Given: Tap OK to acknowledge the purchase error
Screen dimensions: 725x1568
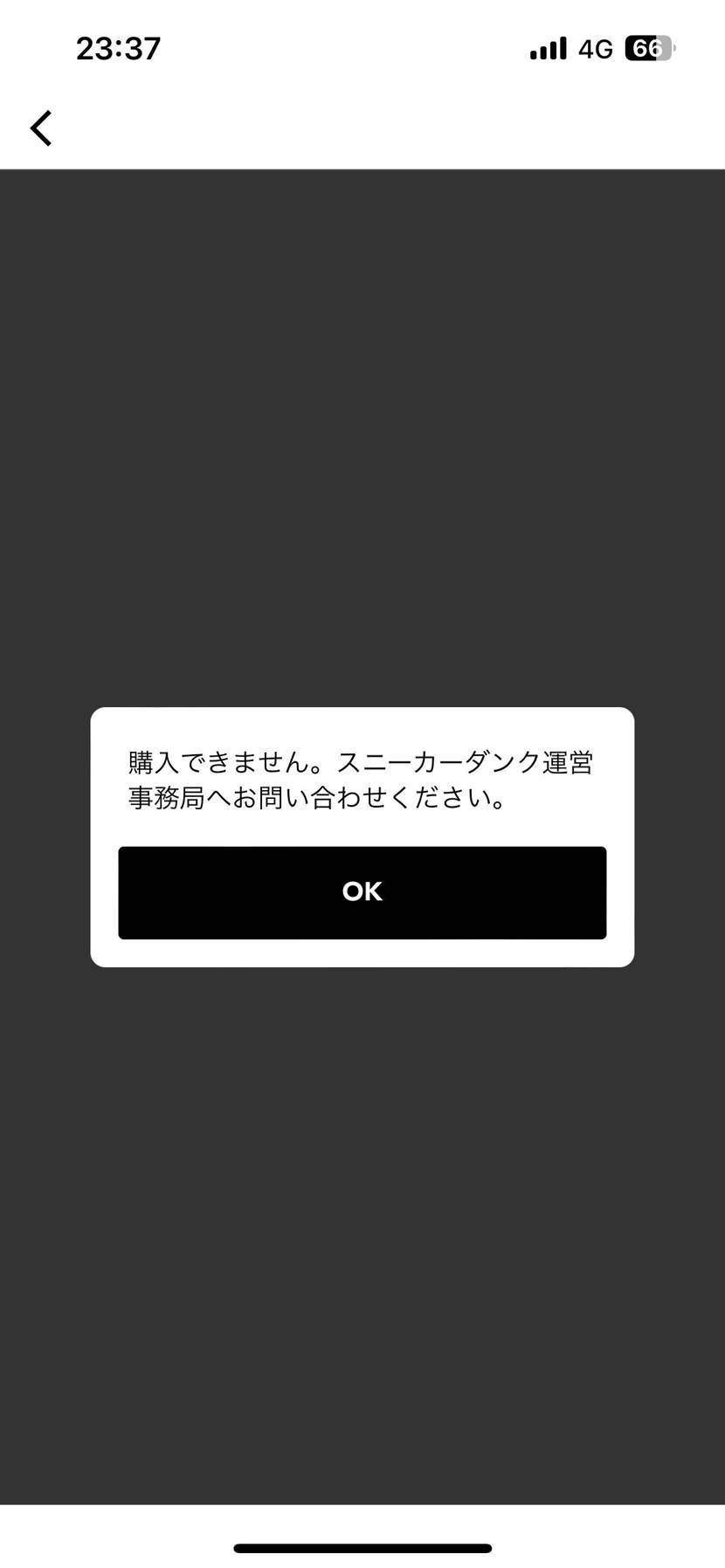Looking at the screenshot, I should coord(362,892).
